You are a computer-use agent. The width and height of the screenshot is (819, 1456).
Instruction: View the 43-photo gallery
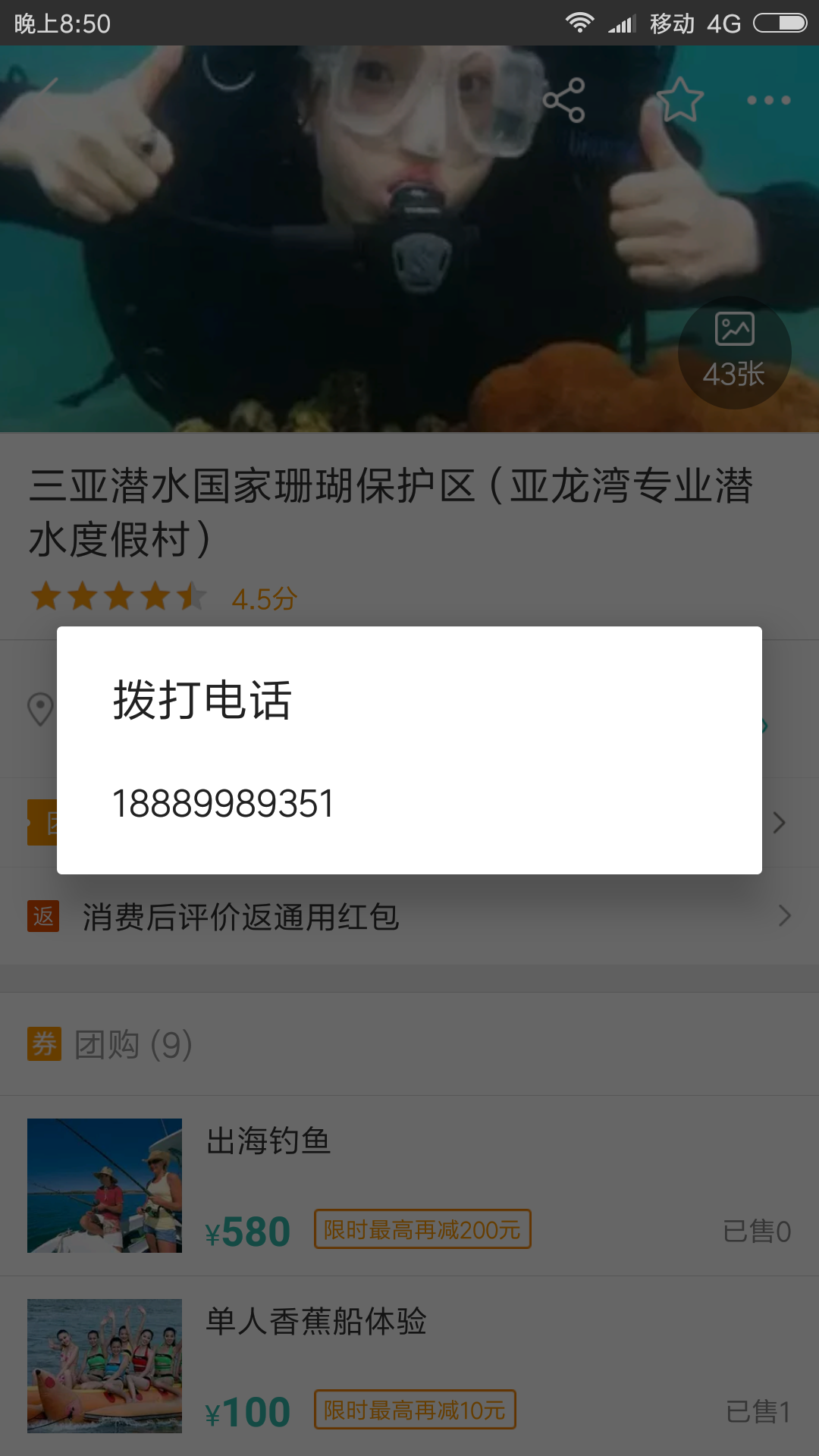pyautogui.click(x=734, y=353)
